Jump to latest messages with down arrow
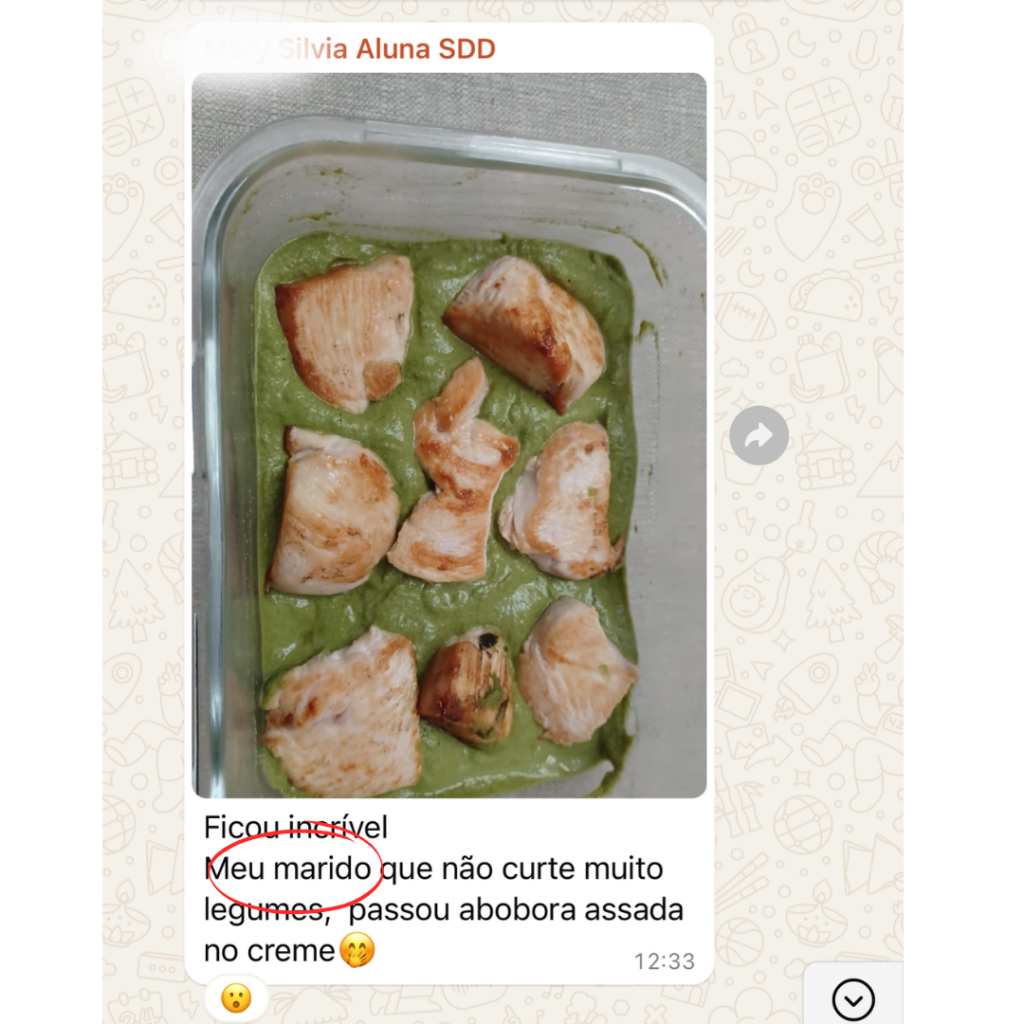 click(852, 999)
